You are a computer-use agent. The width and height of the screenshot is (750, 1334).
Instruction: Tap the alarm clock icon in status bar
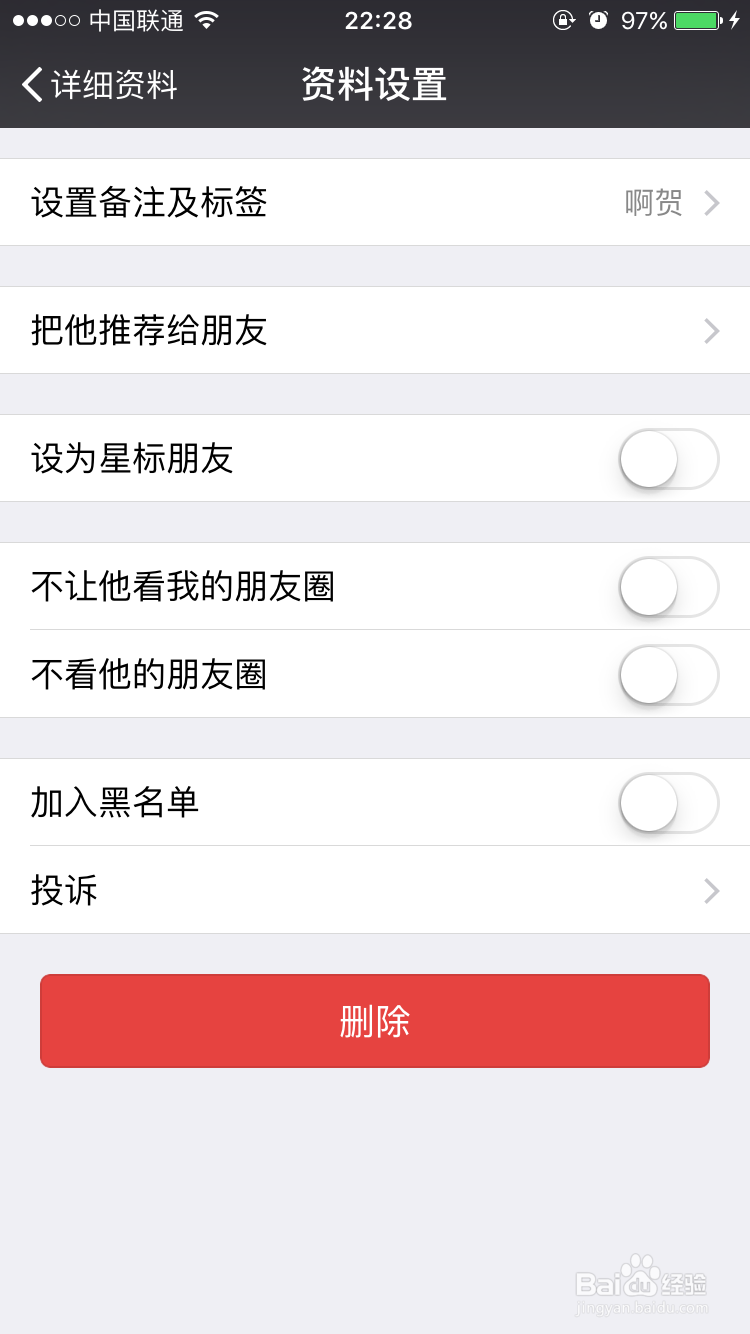(x=599, y=18)
